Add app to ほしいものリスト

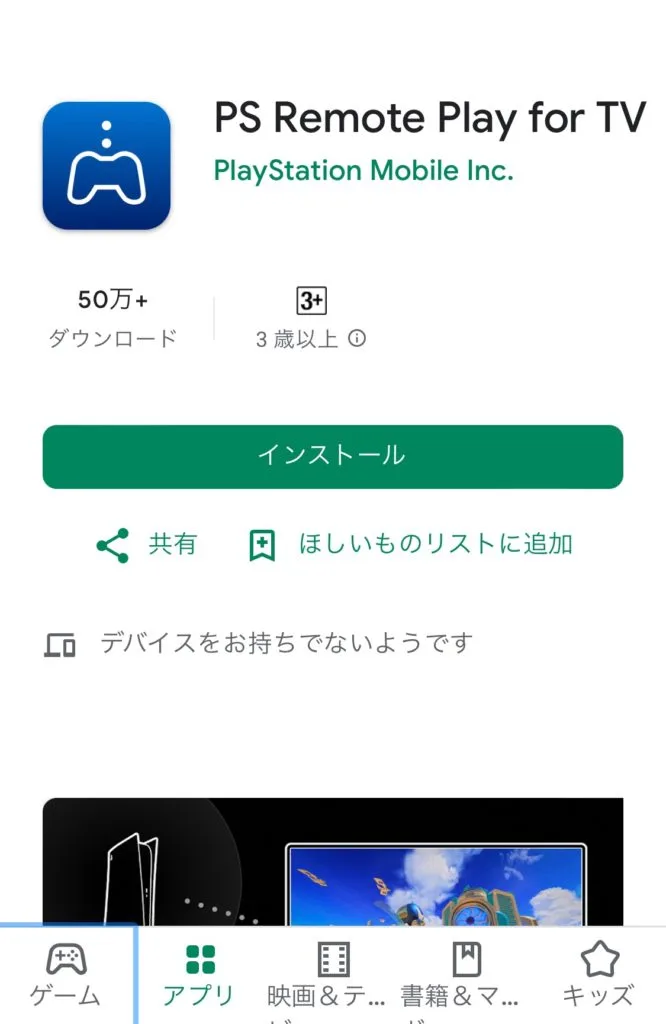tap(410, 545)
